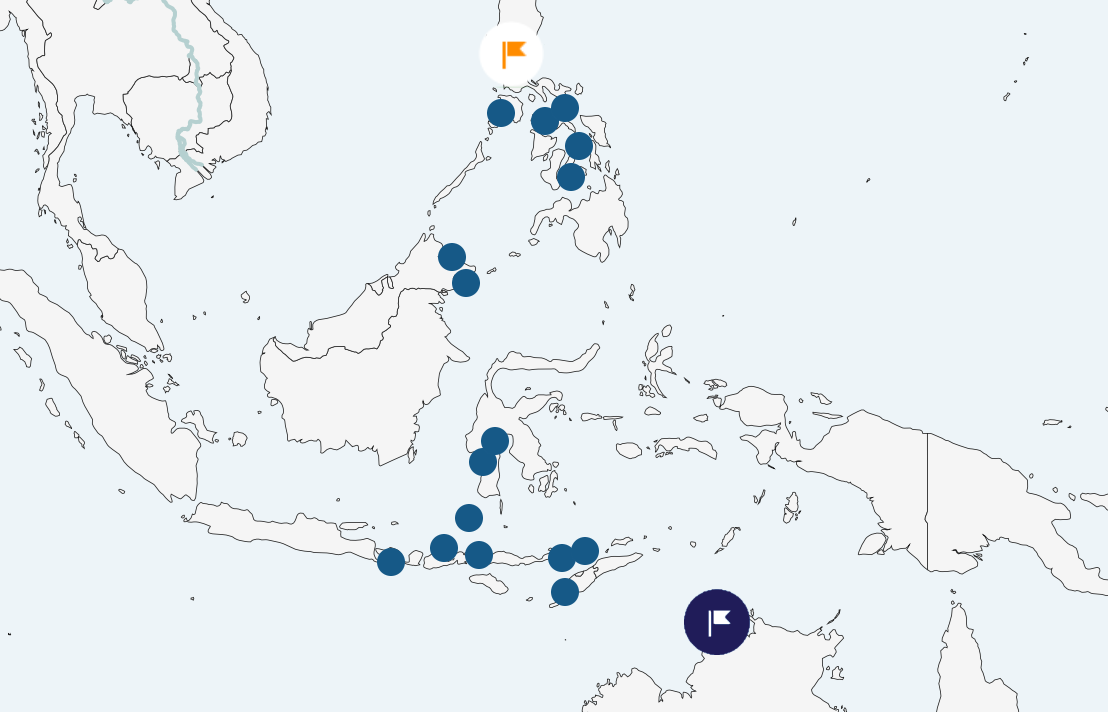Select the northernmost blue dot on Borneo's tip
The image size is (1108, 712).
pyautogui.click(x=452, y=257)
